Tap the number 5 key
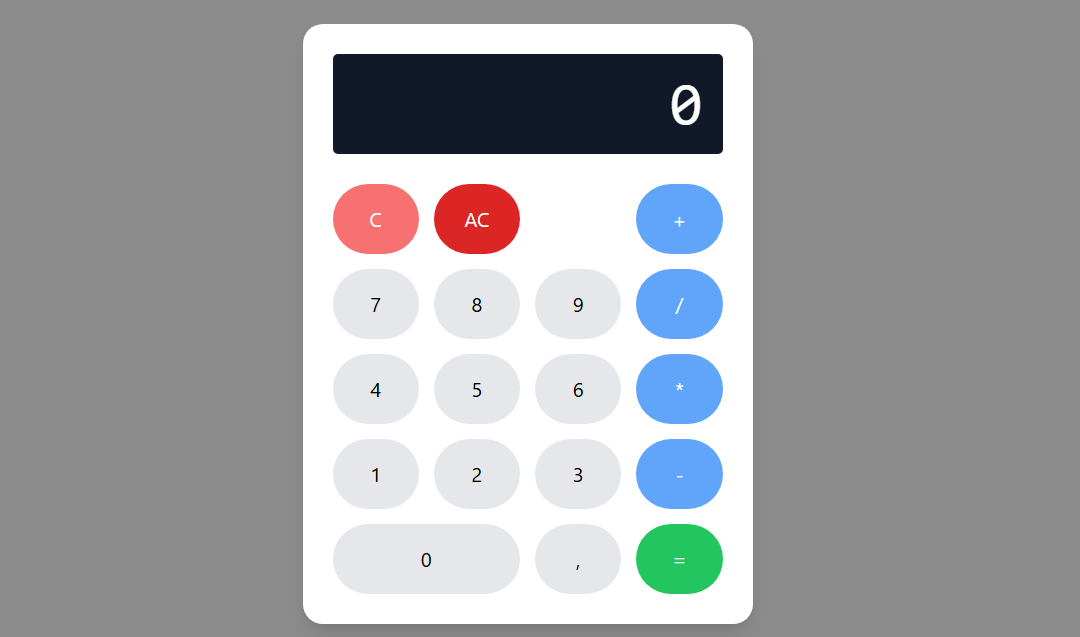 point(477,389)
